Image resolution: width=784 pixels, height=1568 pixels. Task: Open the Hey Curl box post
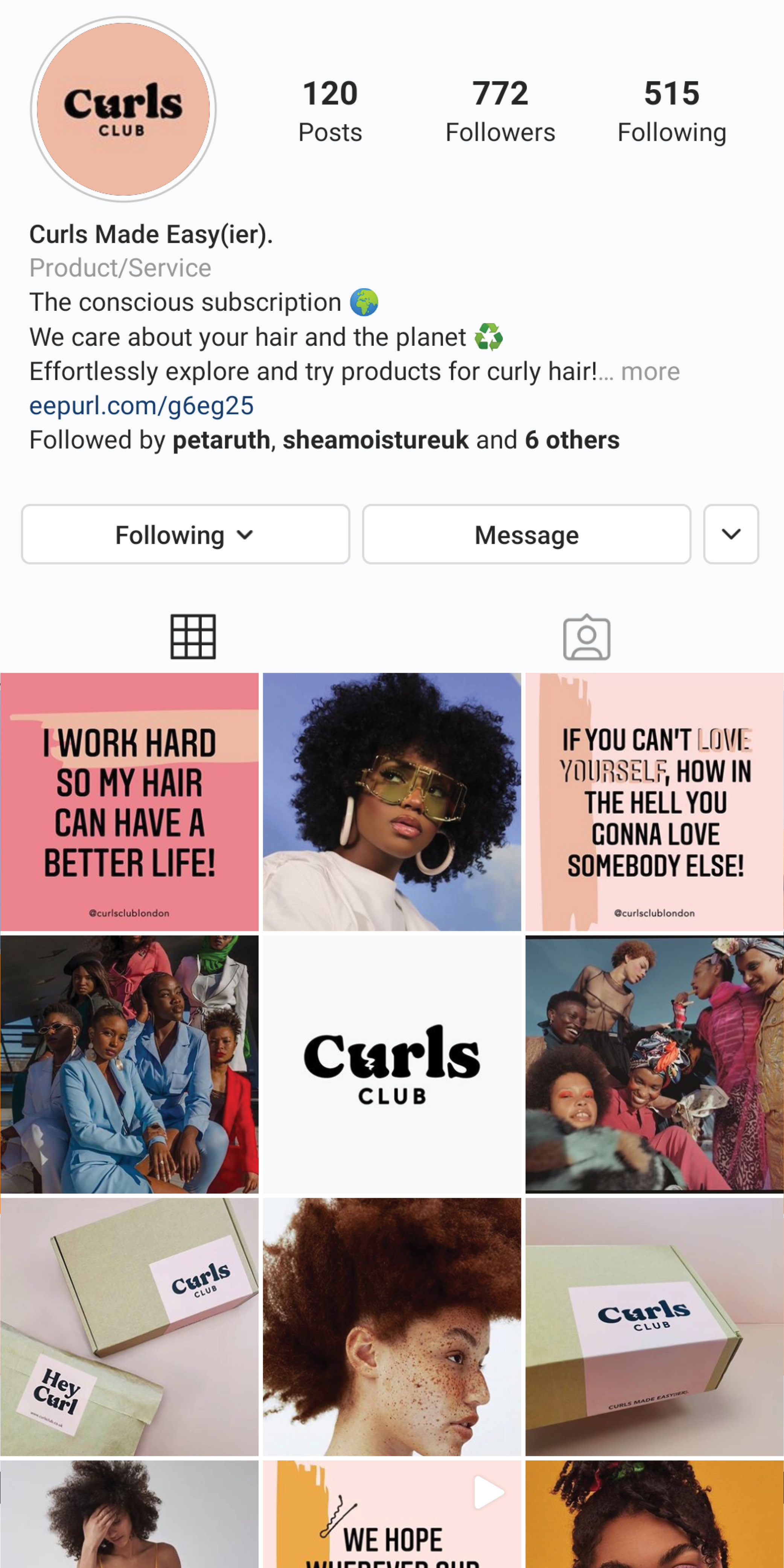[x=129, y=1327]
